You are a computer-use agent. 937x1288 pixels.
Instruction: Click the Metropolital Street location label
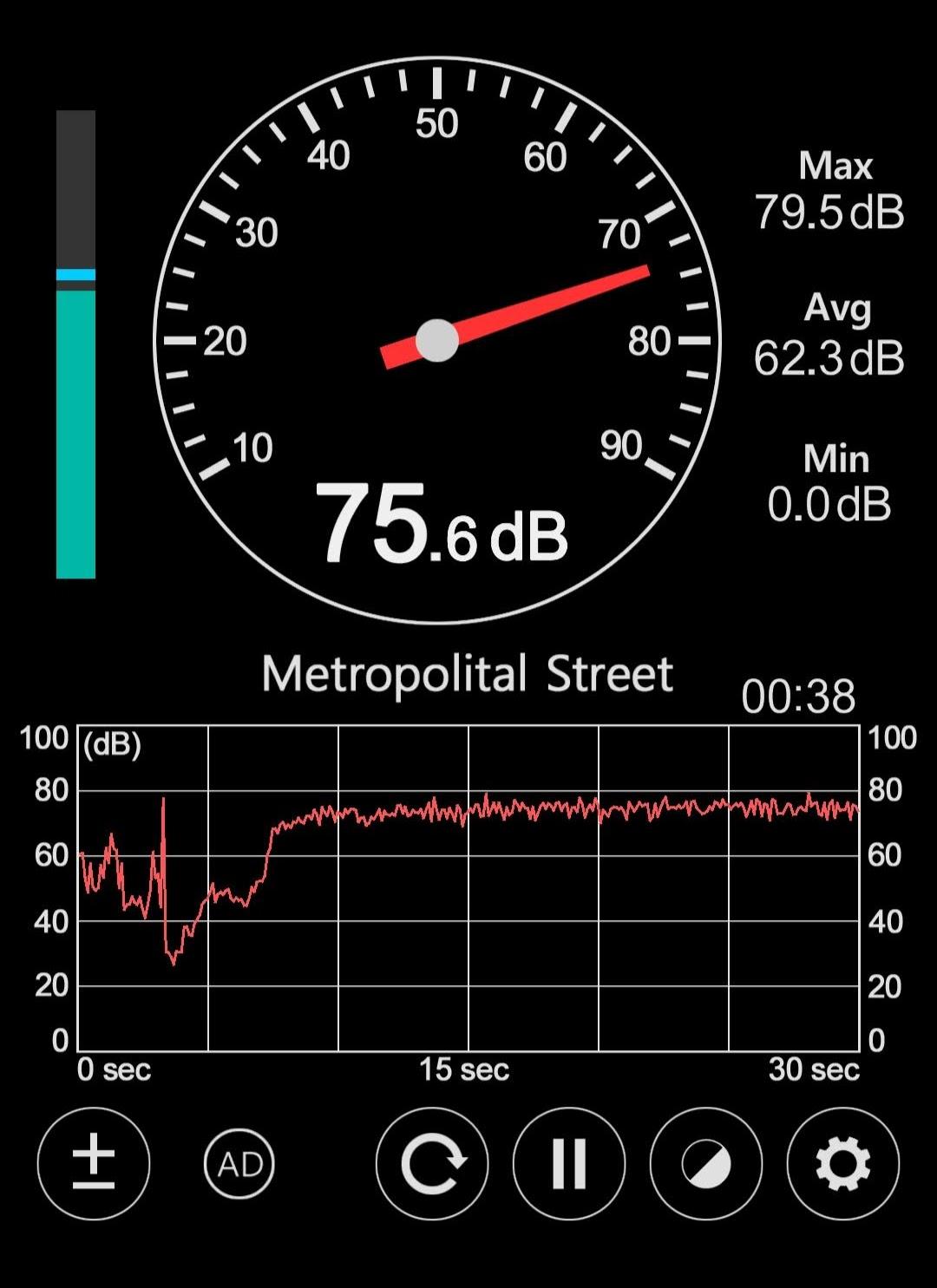pyautogui.click(x=468, y=672)
